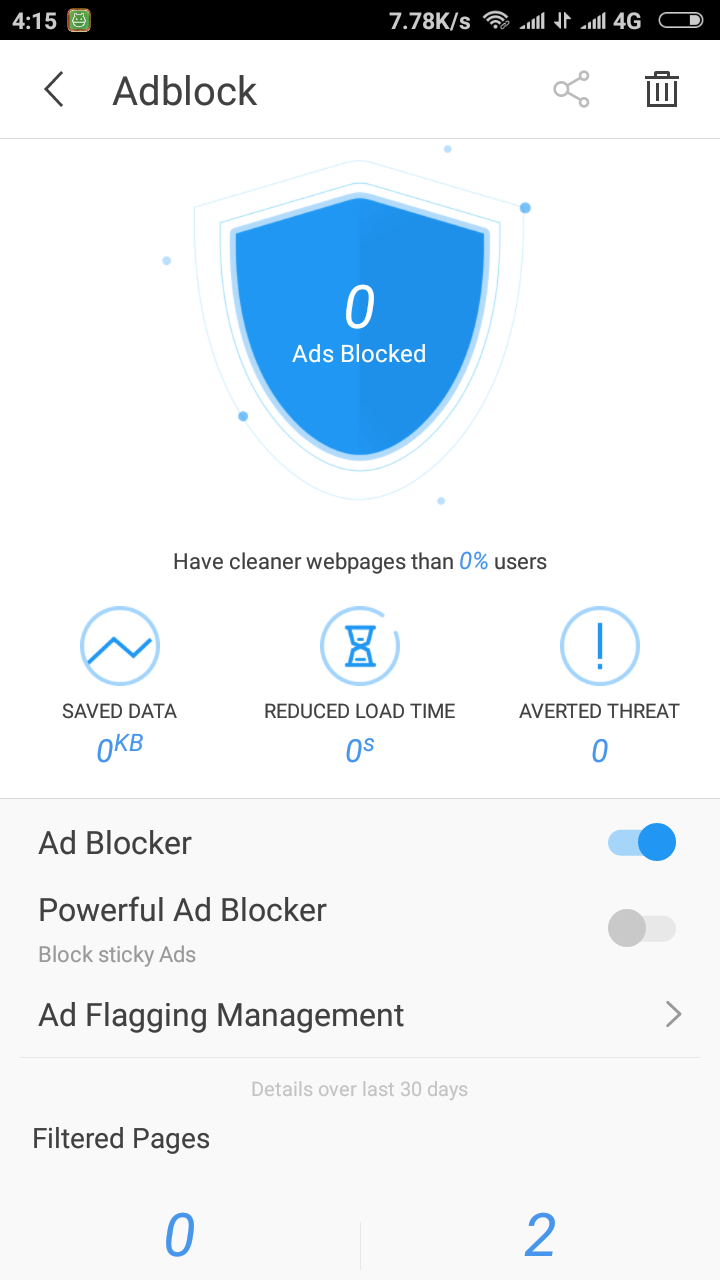The height and width of the screenshot is (1280, 720).
Task: Turn off the Ad Blocker switch
Action: tap(642, 842)
